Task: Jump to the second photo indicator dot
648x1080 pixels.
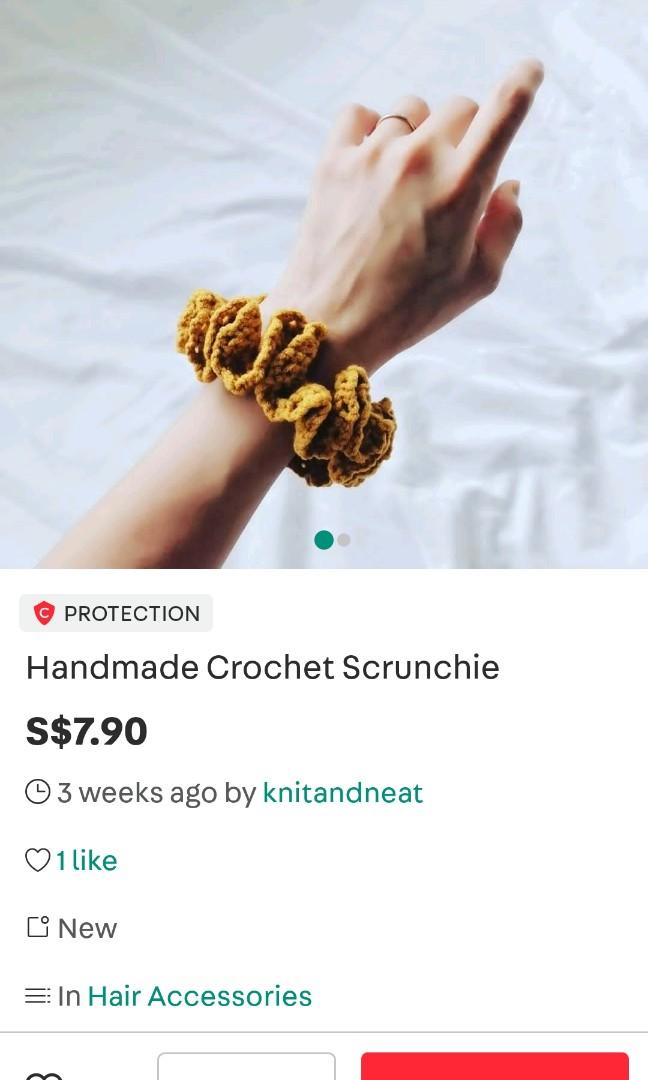Action: tap(344, 540)
